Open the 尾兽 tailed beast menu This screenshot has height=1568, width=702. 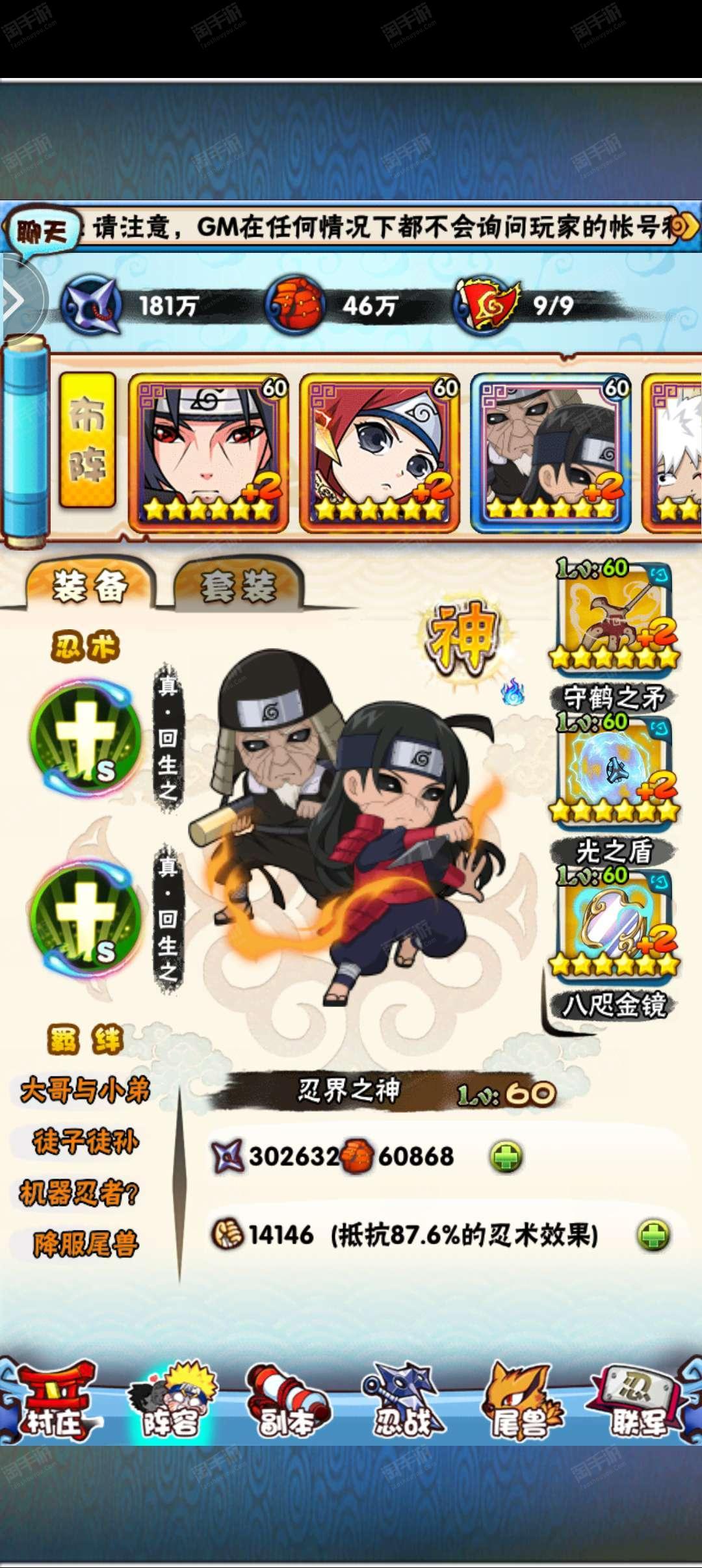[x=520, y=1404]
